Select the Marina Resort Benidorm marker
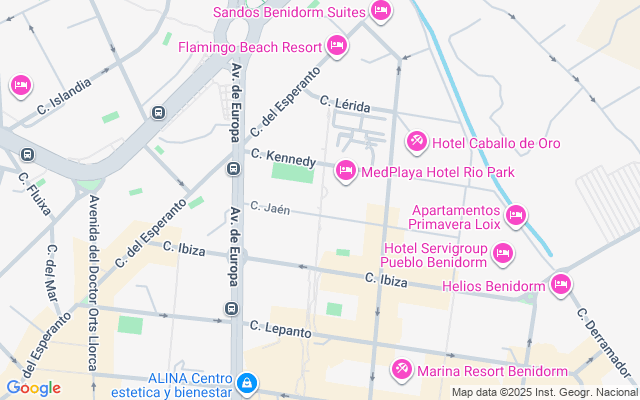The width and height of the screenshot is (640, 400). 402,370
